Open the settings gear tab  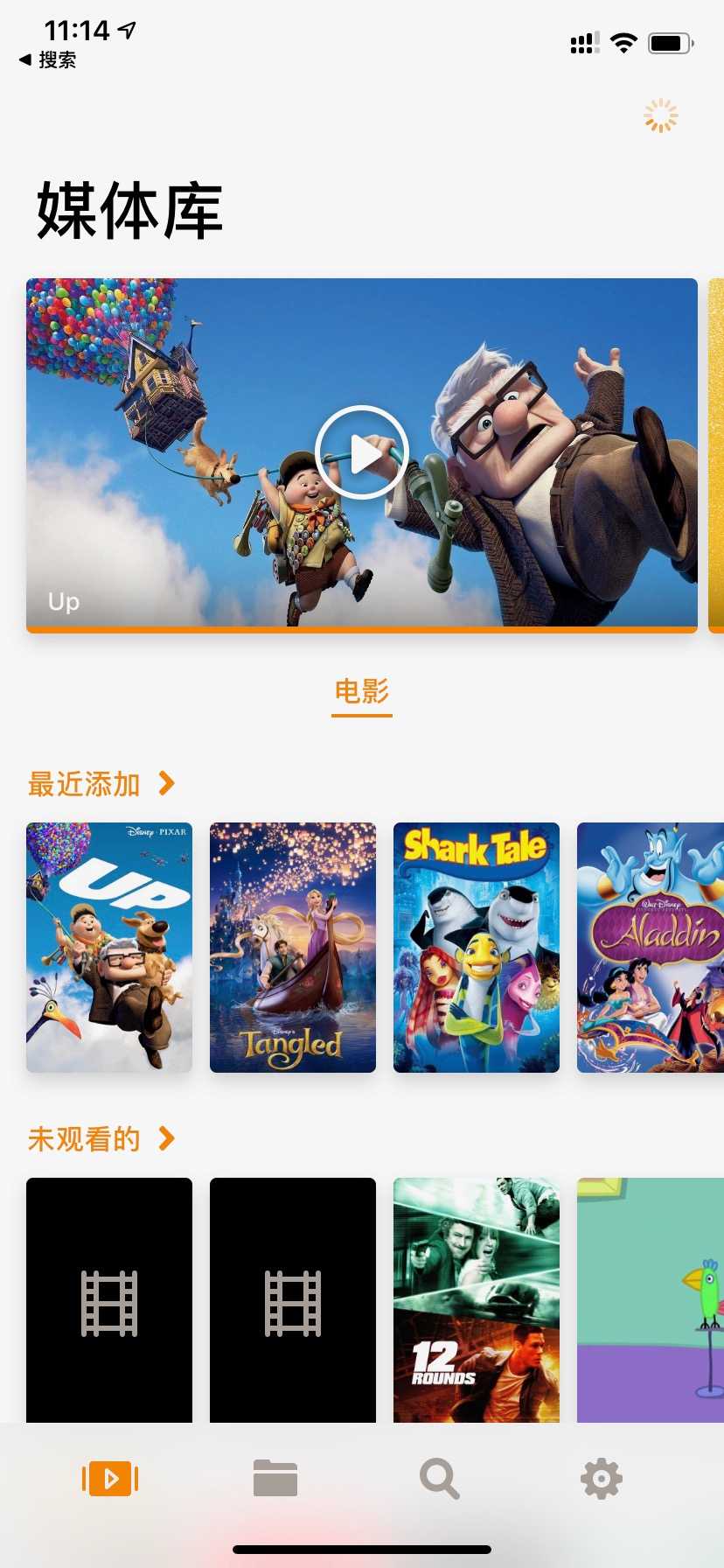tap(602, 1479)
